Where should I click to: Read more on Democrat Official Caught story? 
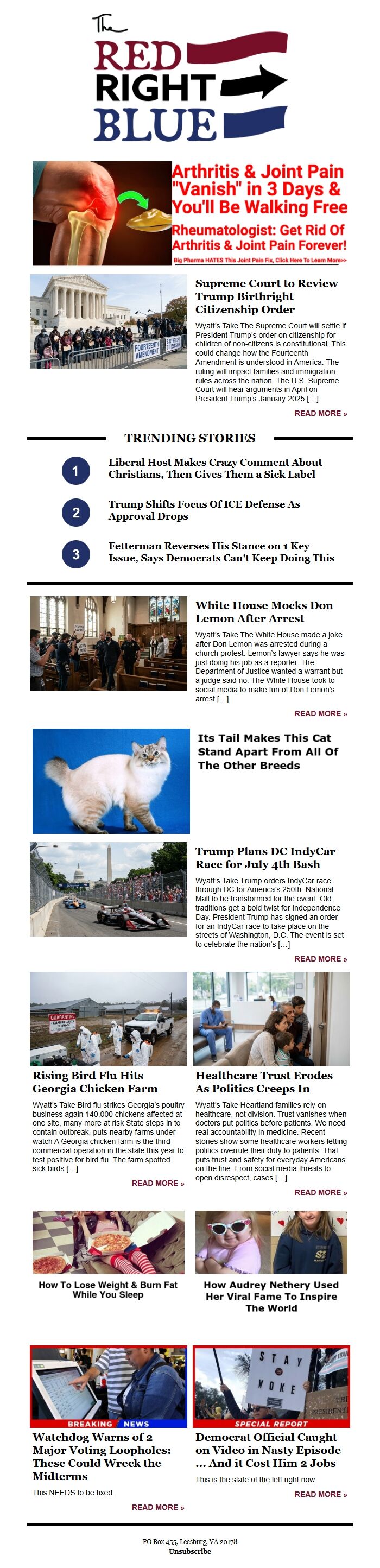320,1494
